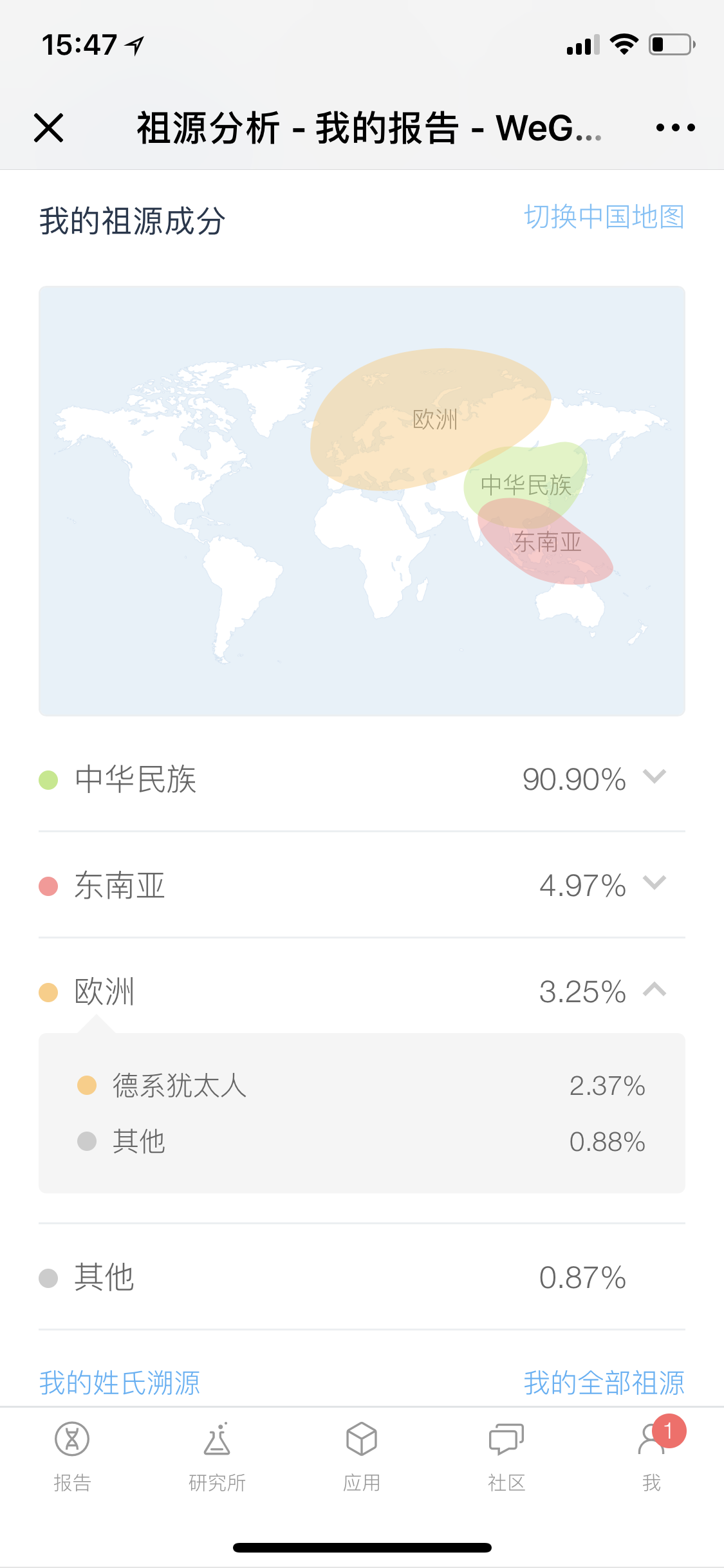Open 我的姓氏溯源 link
Viewport: 724px width, 1568px height.
[120, 1383]
